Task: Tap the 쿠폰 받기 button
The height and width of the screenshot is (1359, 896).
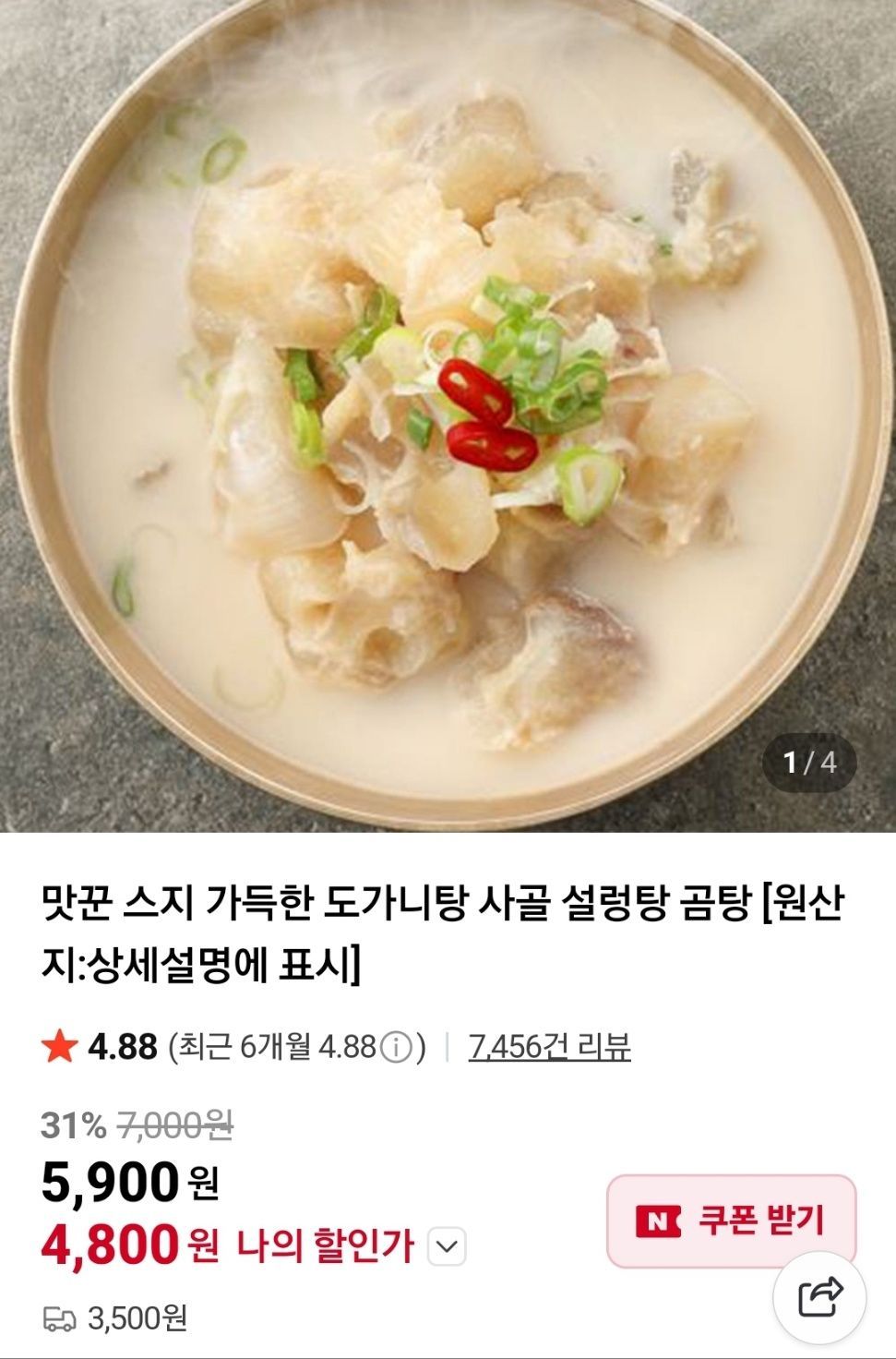Action: click(x=731, y=1221)
